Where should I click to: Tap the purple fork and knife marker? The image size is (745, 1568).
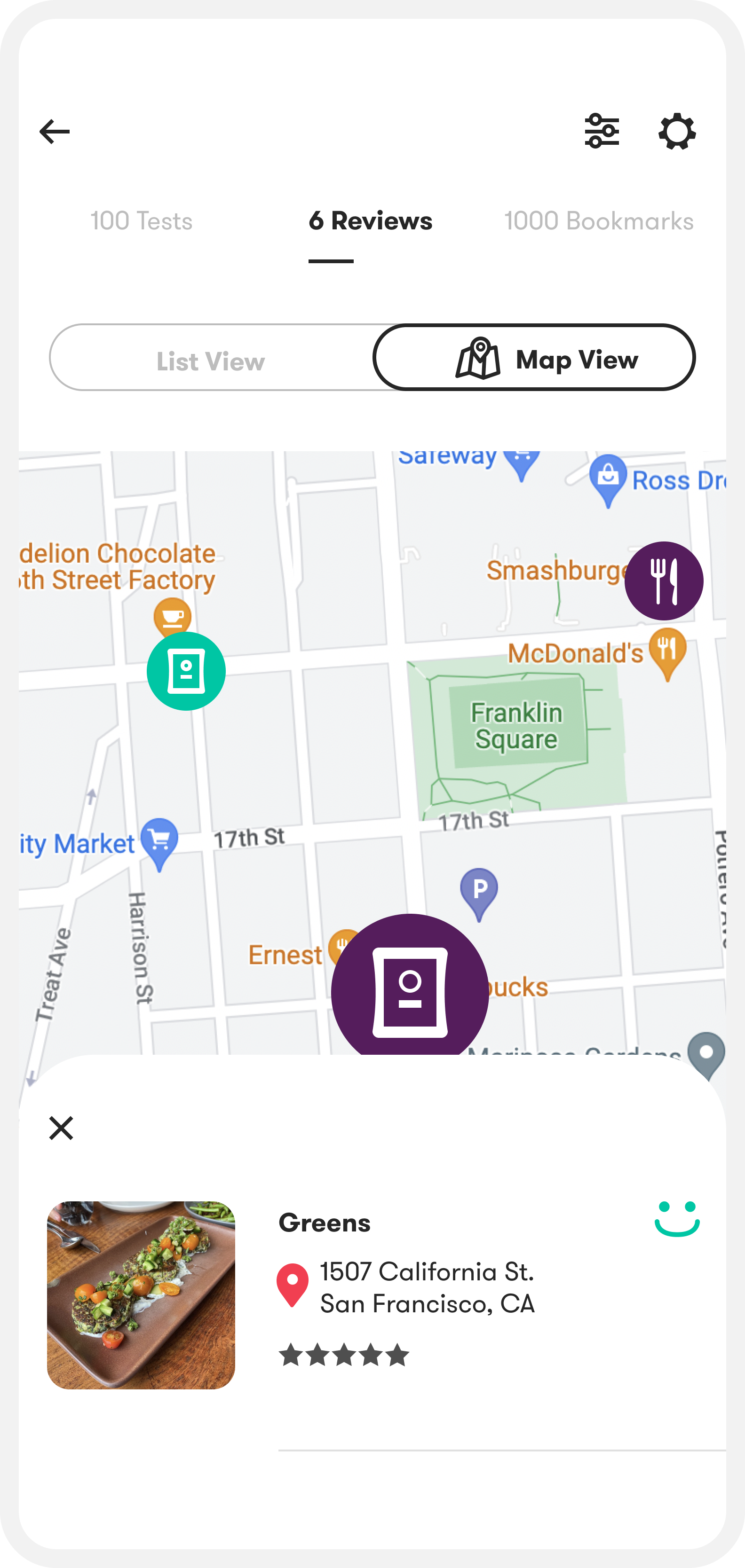click(x=663, y=580)
